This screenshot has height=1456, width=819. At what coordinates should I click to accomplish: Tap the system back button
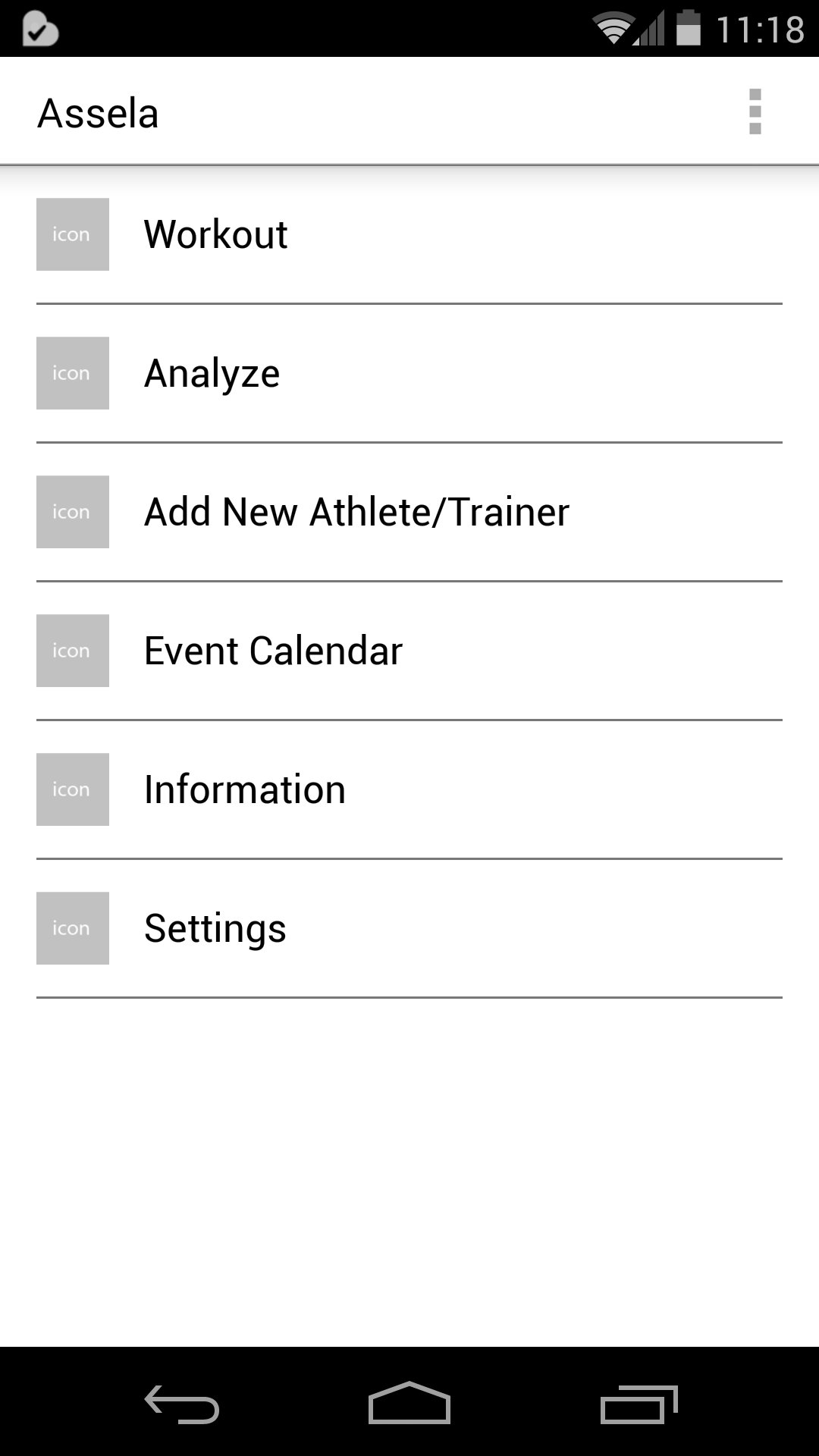tap(182, 1404)
